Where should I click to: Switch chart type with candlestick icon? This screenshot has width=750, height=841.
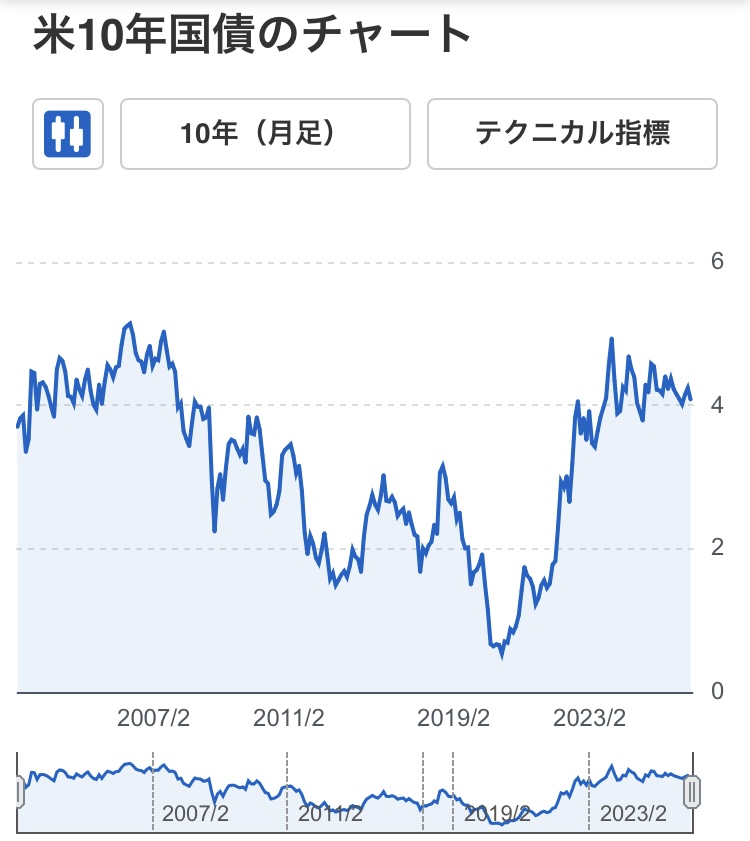click(x=68, y=134)
